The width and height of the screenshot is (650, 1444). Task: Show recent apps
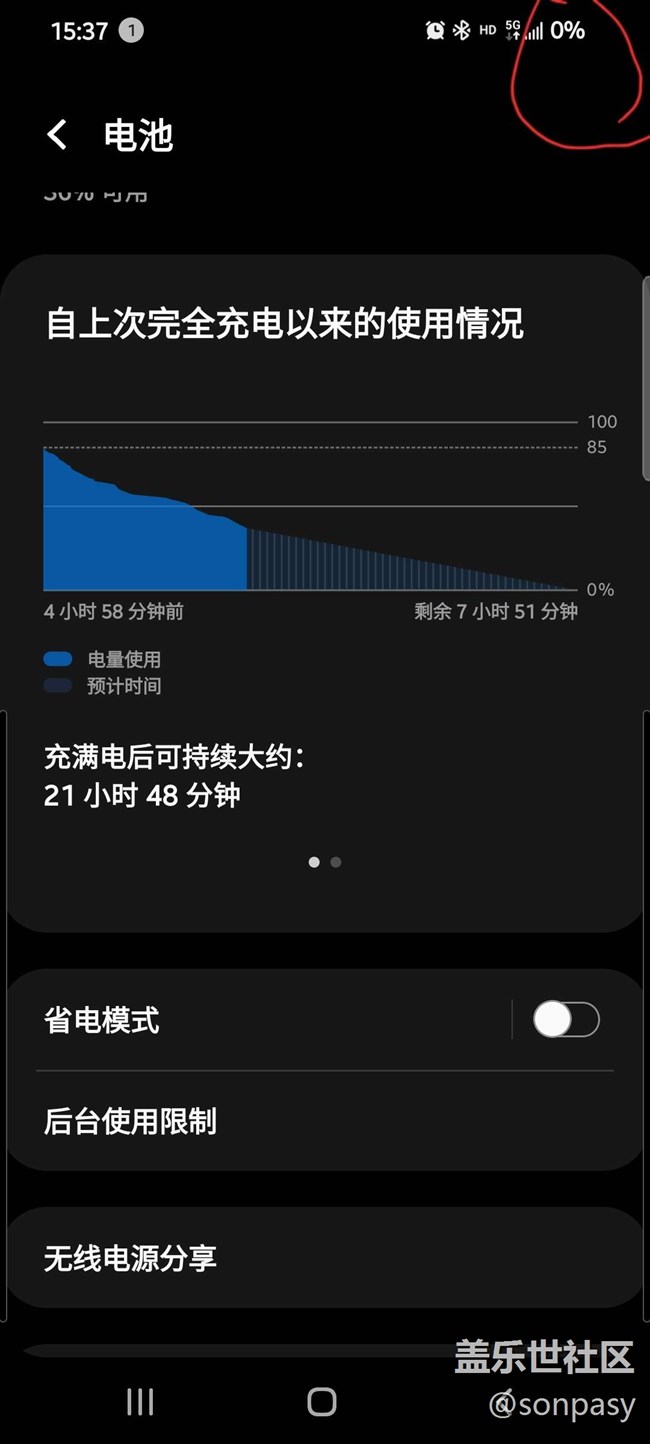140,1402
